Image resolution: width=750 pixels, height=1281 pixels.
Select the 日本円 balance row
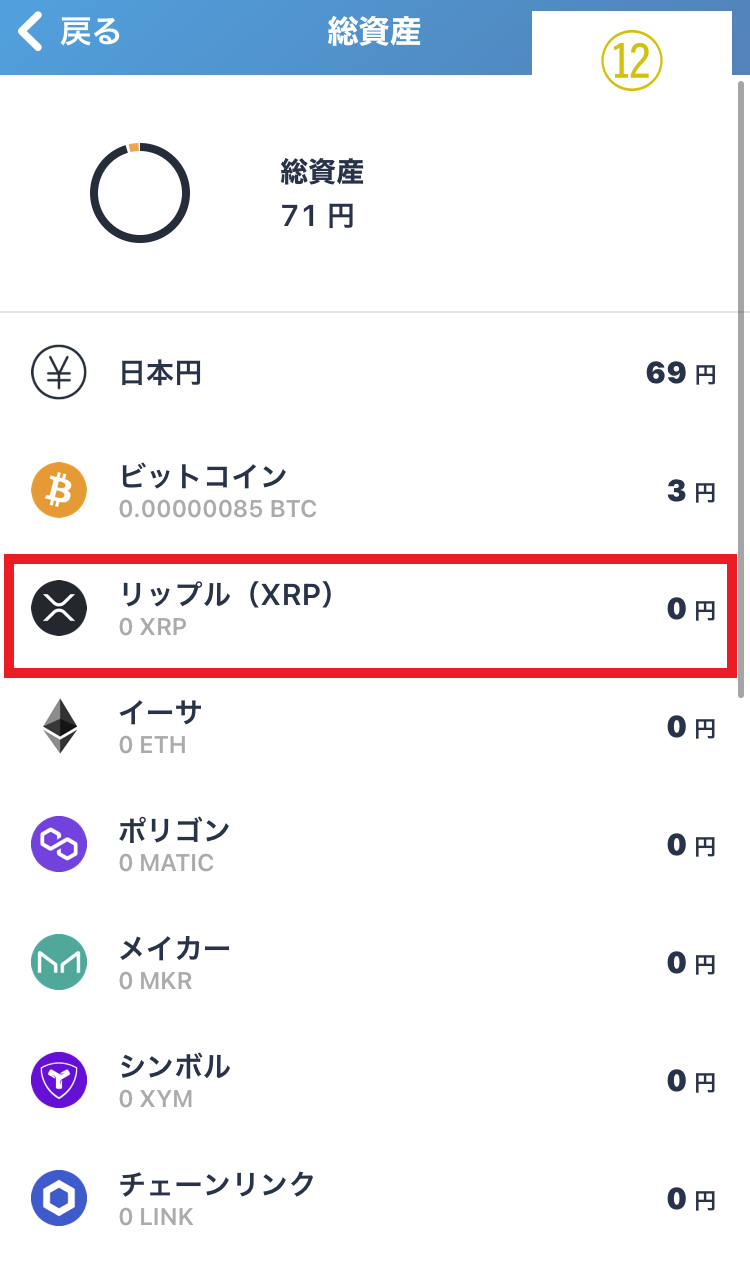(375, 373)
